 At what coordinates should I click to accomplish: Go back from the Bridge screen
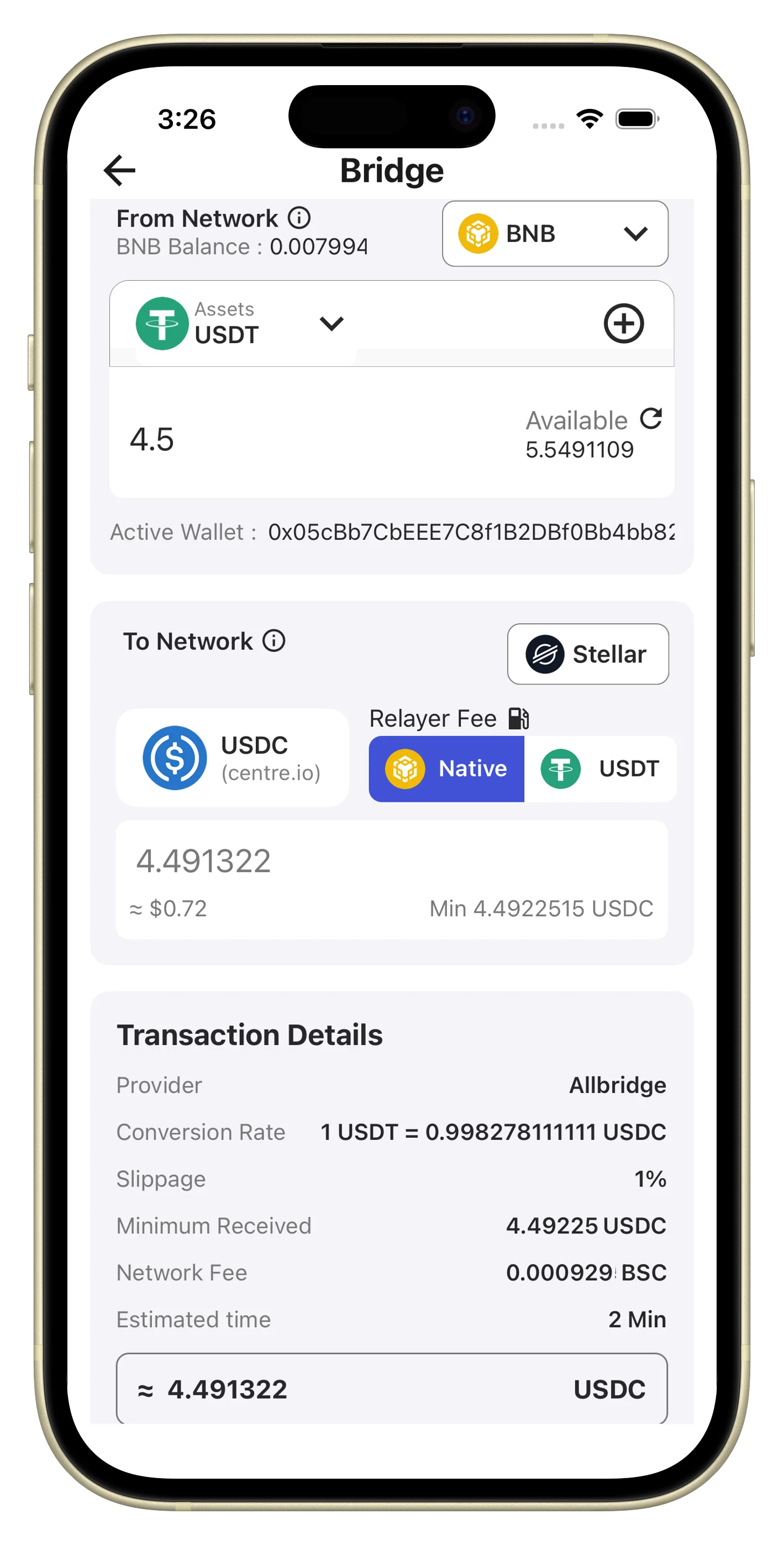click(x=120, y=170)
